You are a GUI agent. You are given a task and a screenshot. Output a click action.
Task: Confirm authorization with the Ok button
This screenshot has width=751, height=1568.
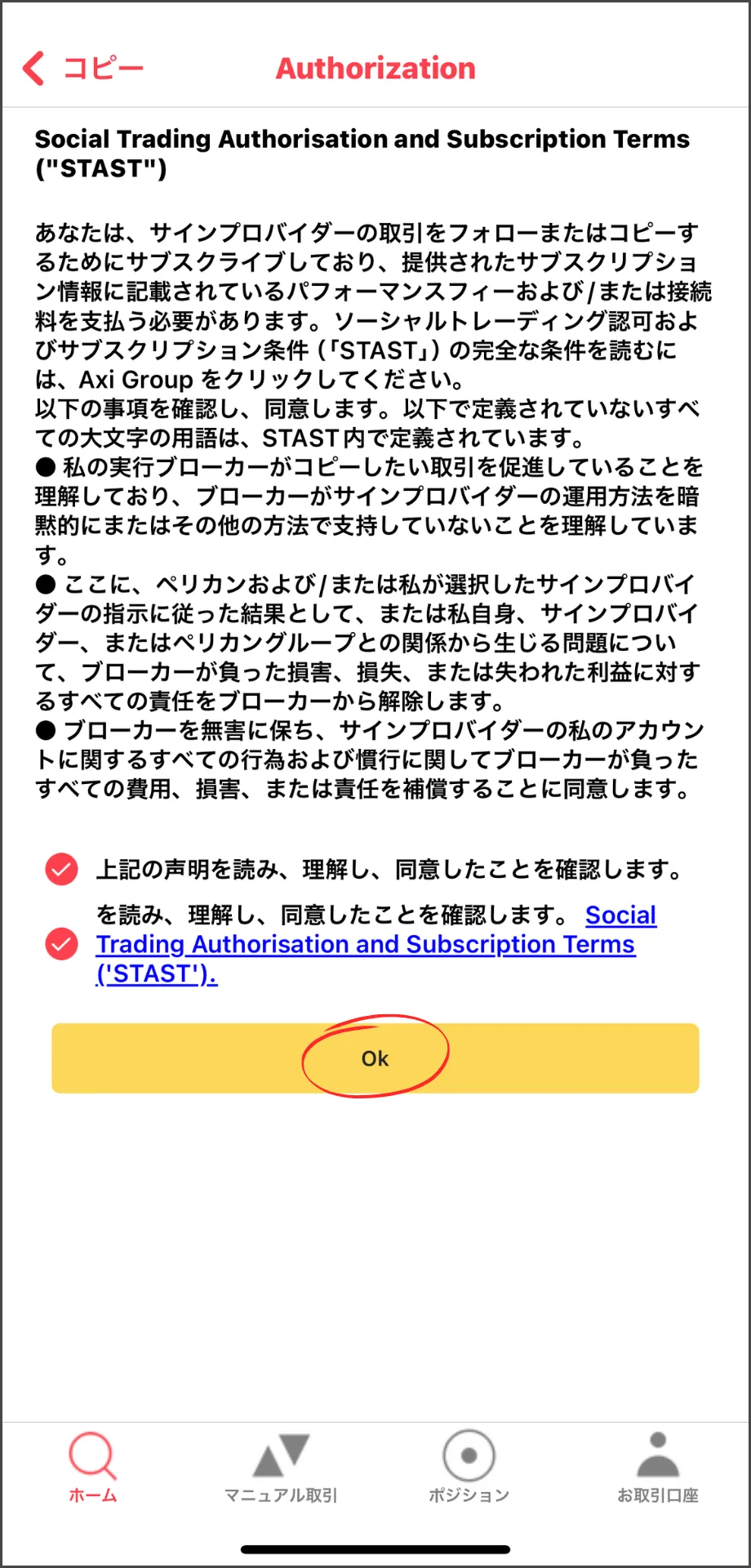[375, 1058]
